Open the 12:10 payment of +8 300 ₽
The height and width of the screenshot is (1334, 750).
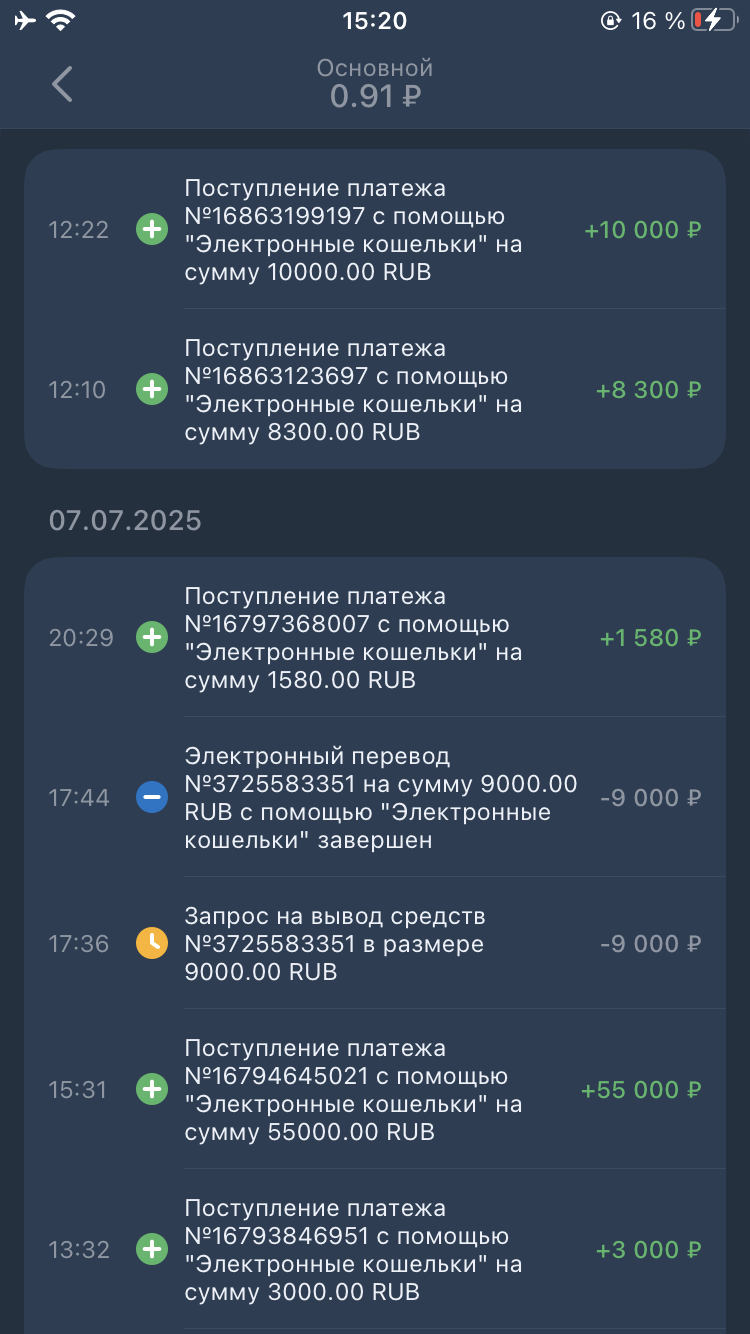[374, 390]
